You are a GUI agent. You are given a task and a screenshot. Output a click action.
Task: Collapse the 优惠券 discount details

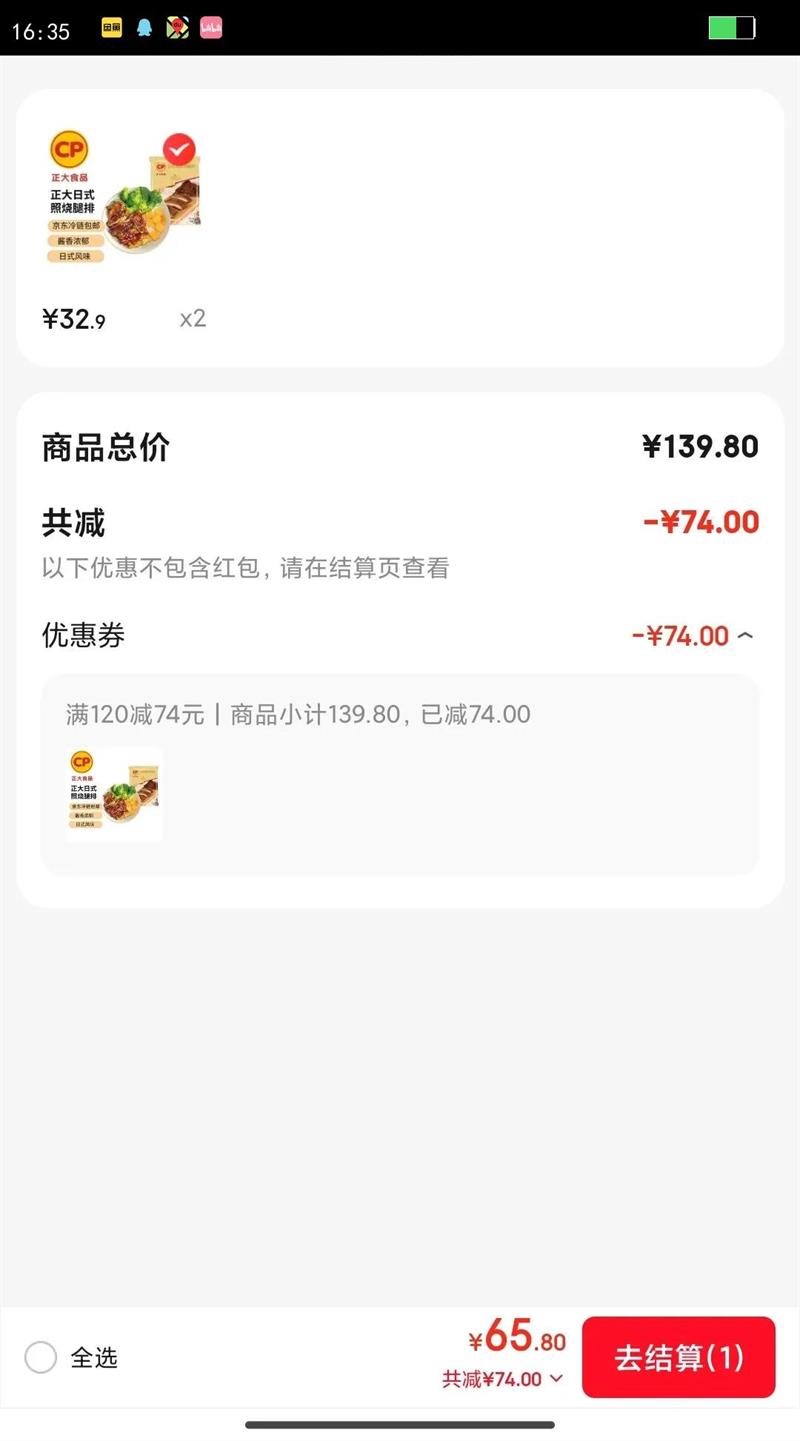(745, 636)
